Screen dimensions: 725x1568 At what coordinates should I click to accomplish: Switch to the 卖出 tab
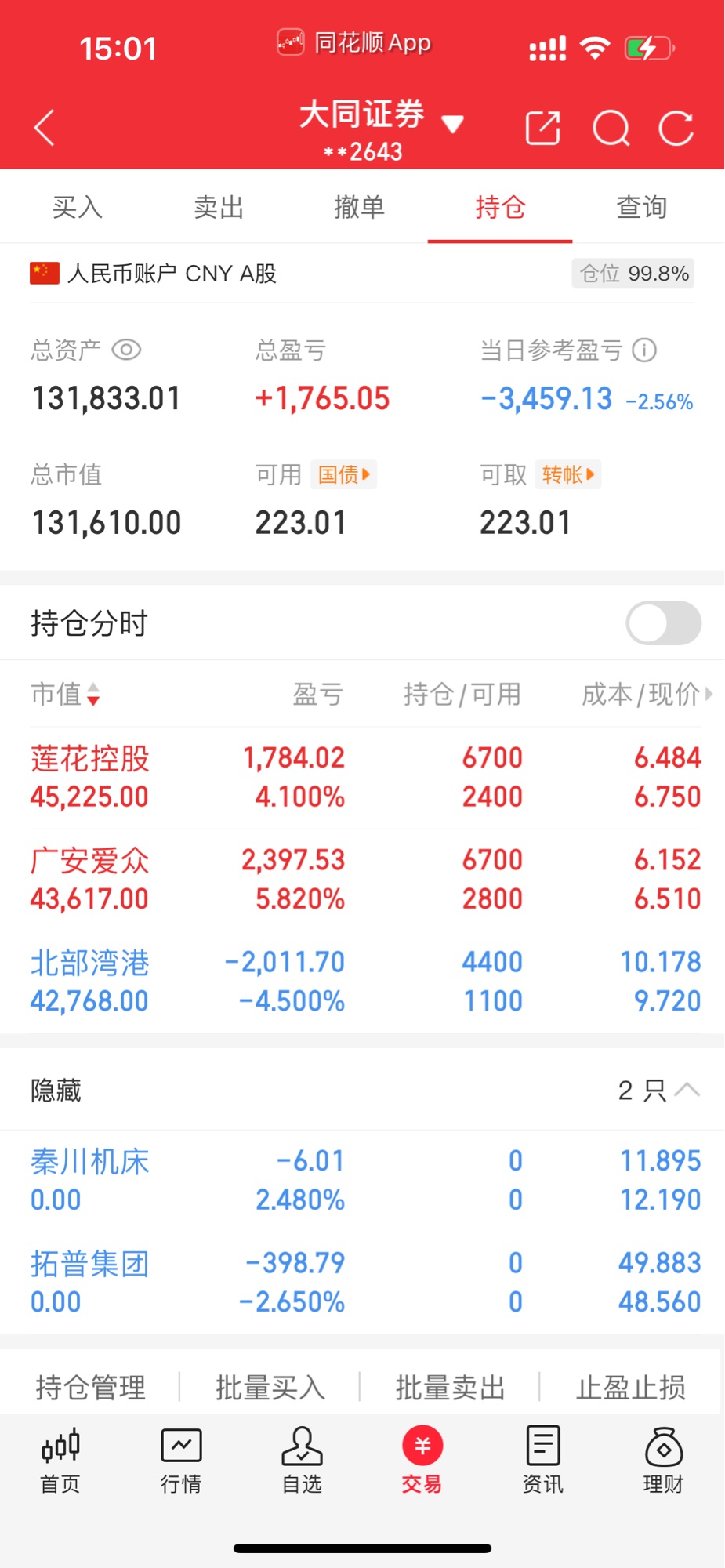(x=218, y=207)
